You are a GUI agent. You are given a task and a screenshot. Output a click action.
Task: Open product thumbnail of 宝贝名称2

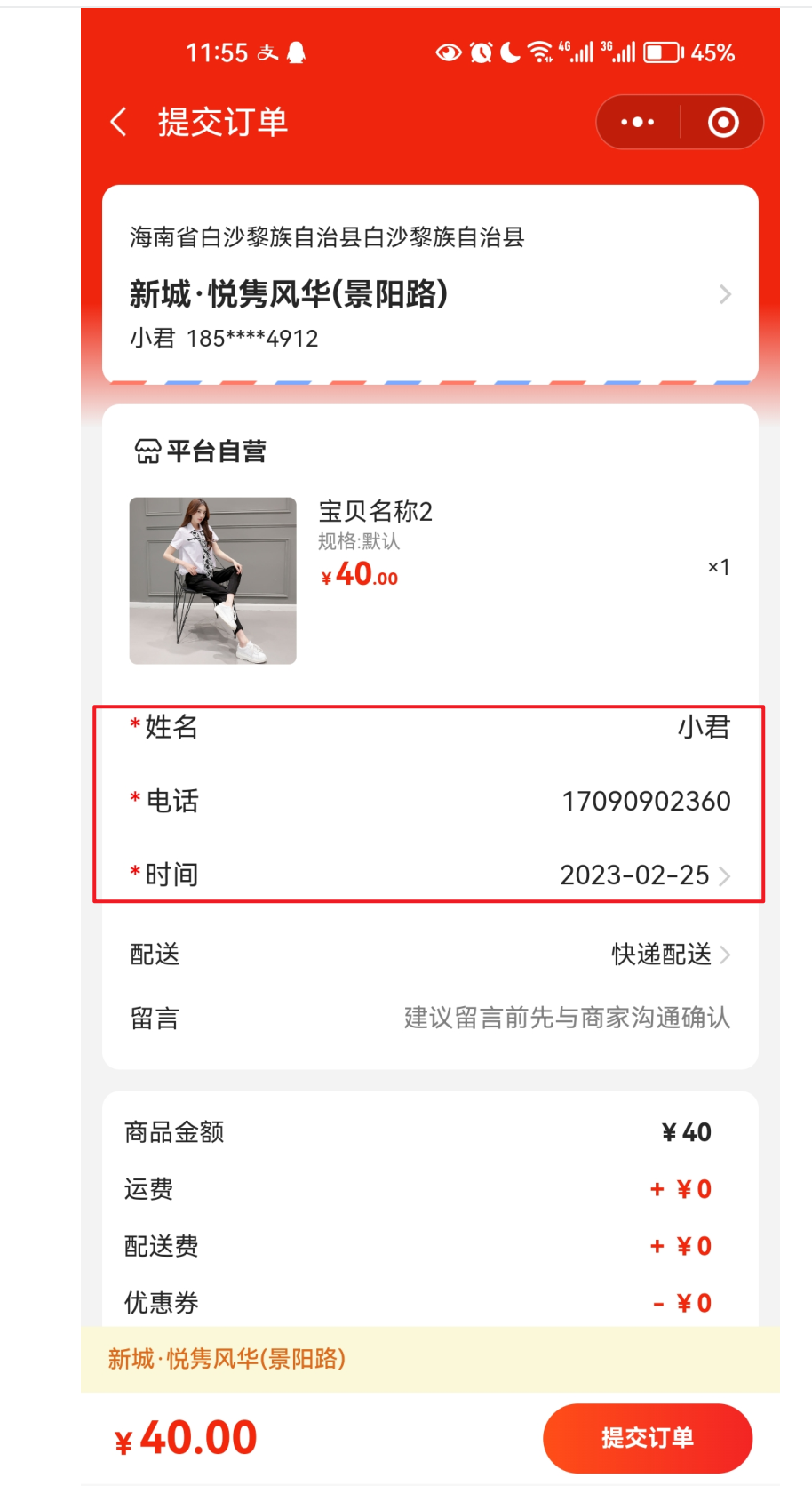pyautogui.click(x=213, y=580)
